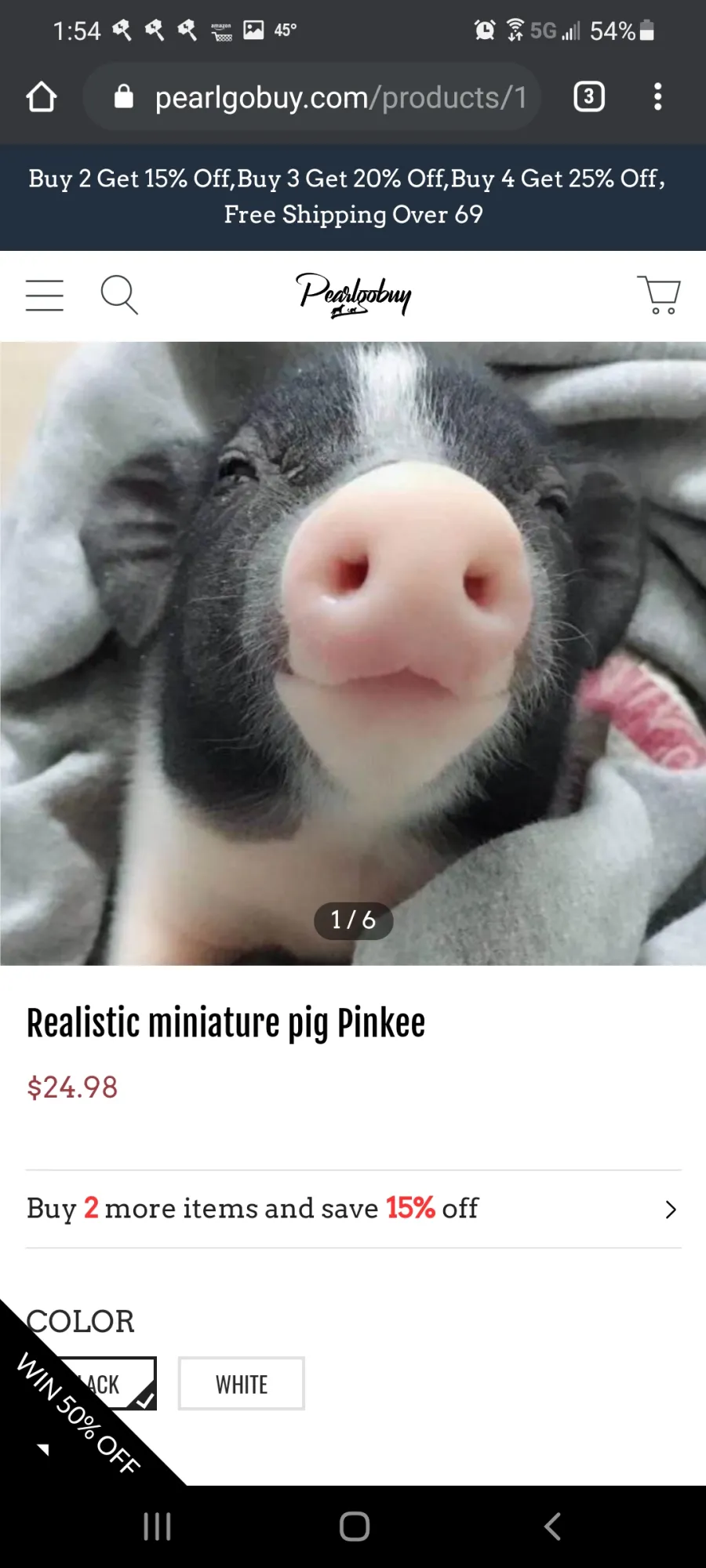
Task: Tap the URL address bar
Action: pos(312,97)
